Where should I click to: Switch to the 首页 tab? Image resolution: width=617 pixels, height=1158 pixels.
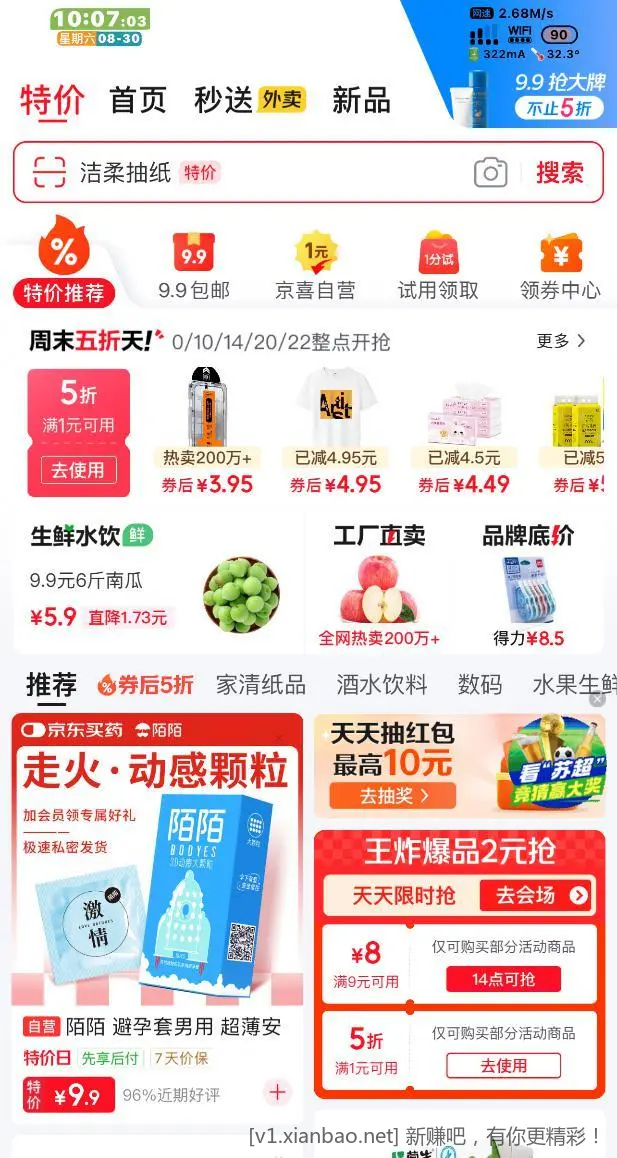pyautogui.click(x=138, y=100)
